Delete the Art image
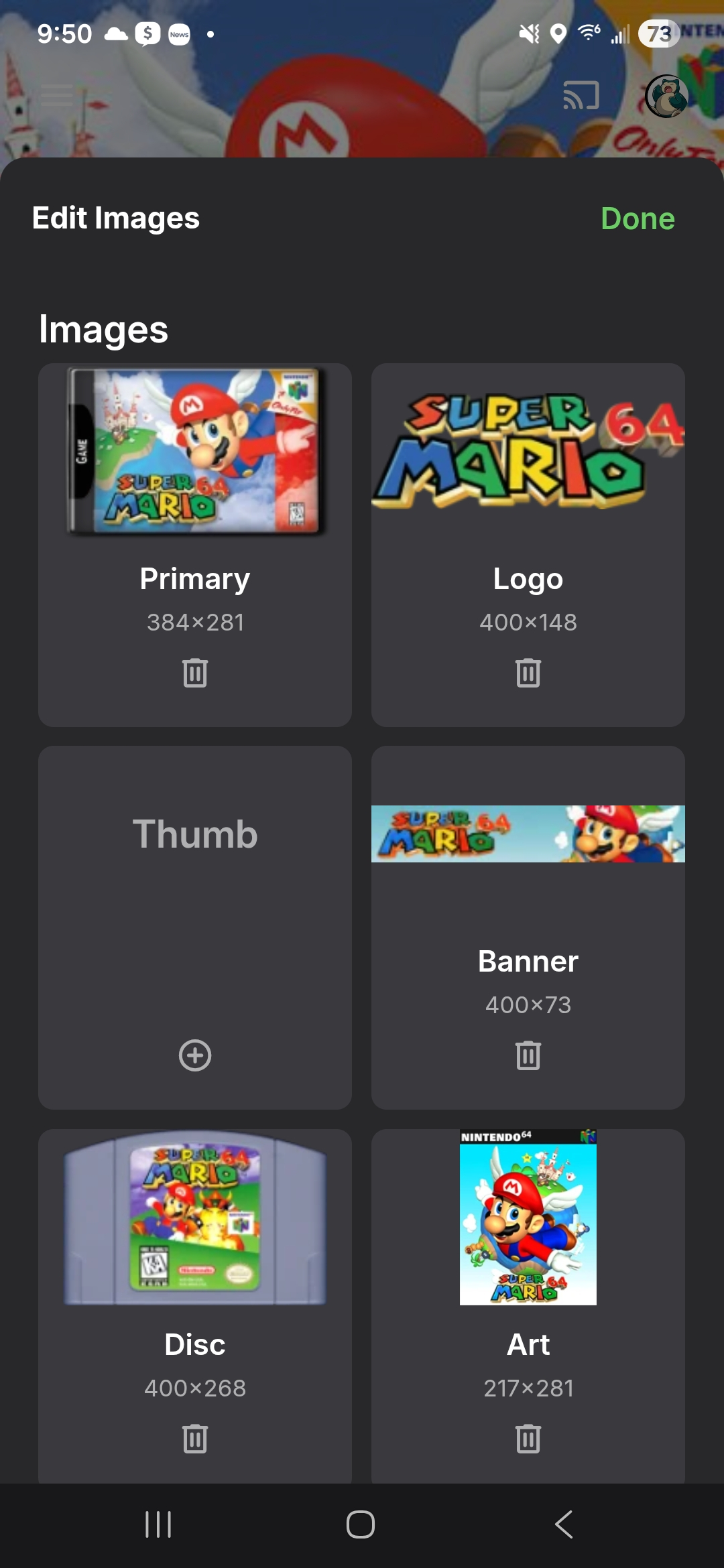This screenshot has height=1568, width=724. [x=528, y=1439]
